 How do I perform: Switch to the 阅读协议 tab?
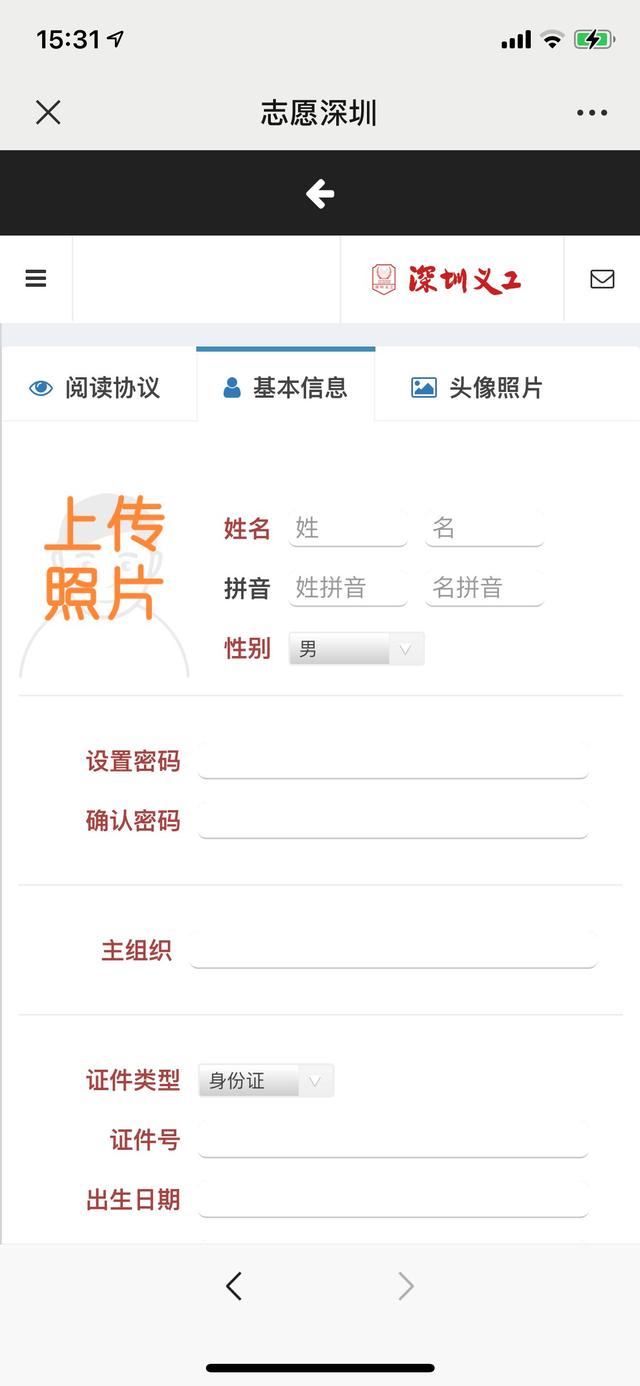pos(96,388)
